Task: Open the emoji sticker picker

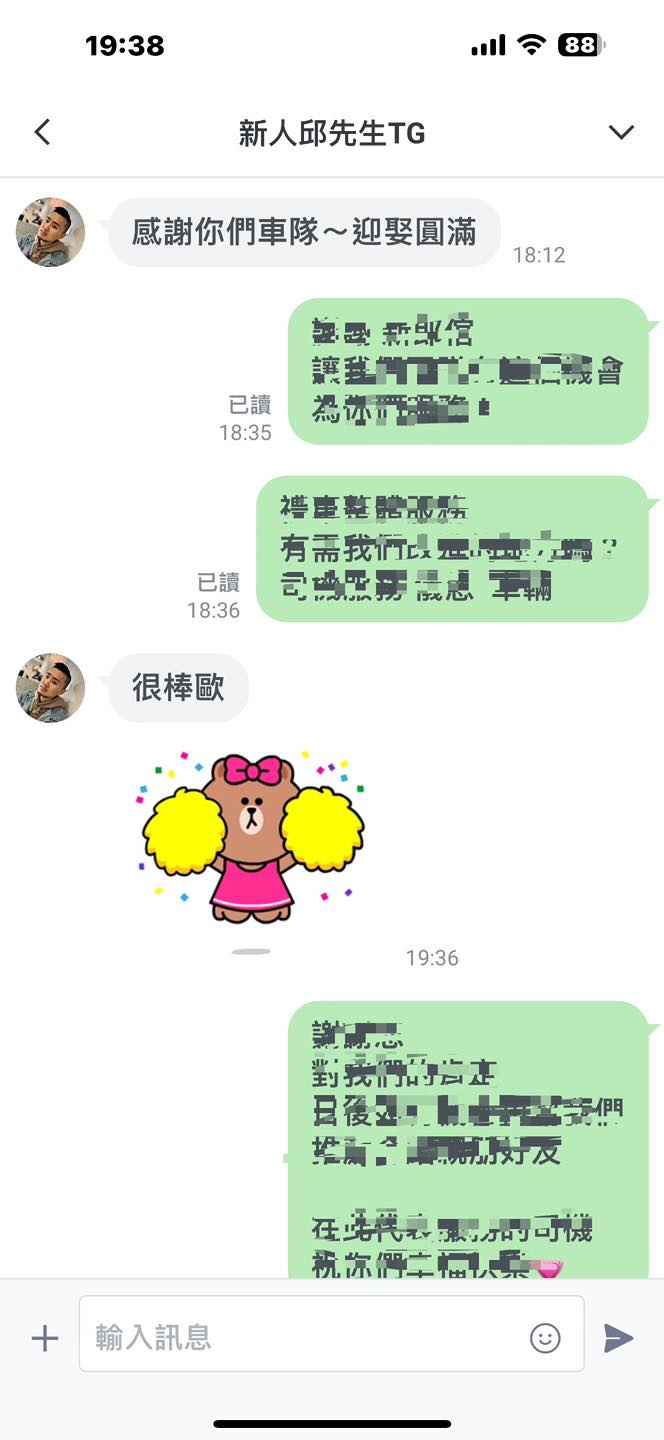Action: pos(545,1338)
